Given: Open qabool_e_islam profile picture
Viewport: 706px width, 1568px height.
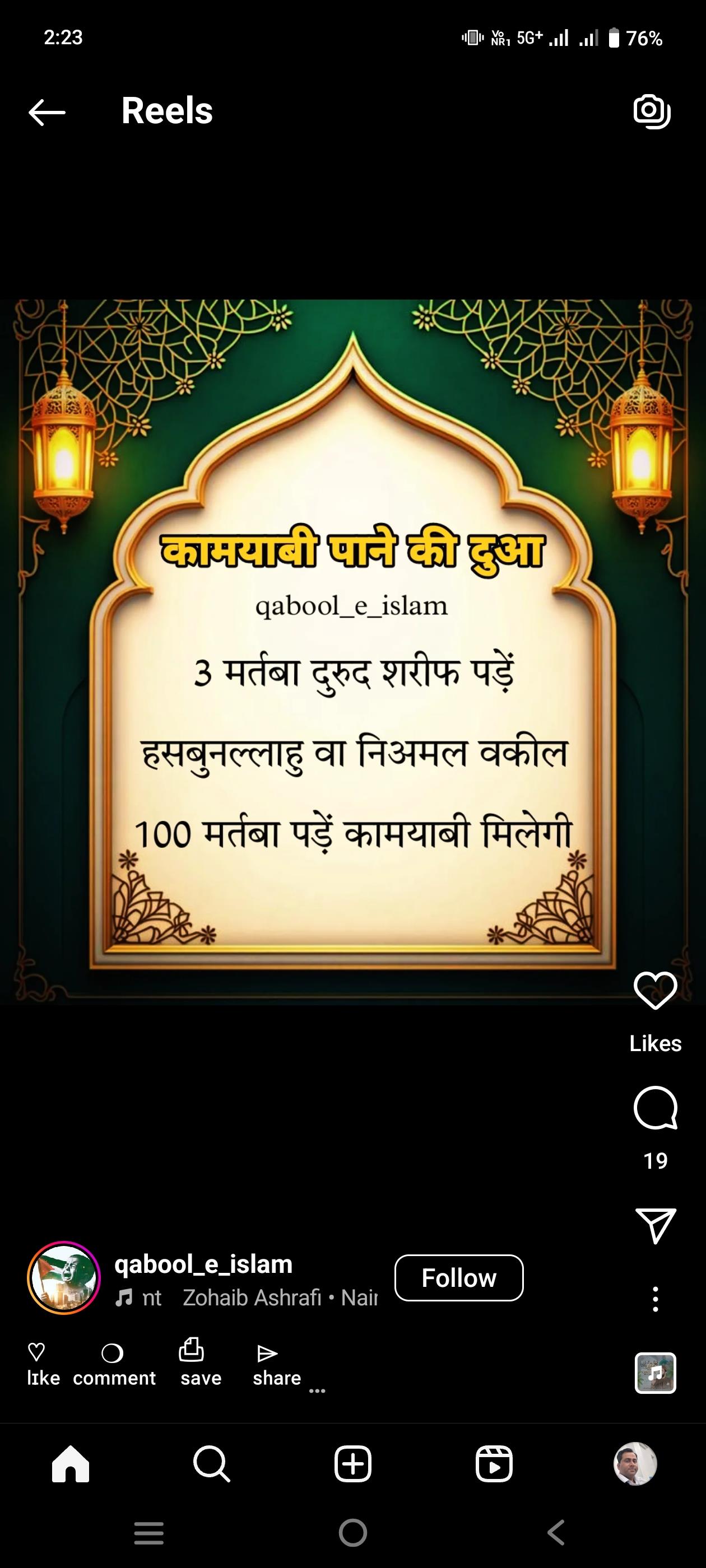Looking at the screenshot, I should coord(63,1278).
